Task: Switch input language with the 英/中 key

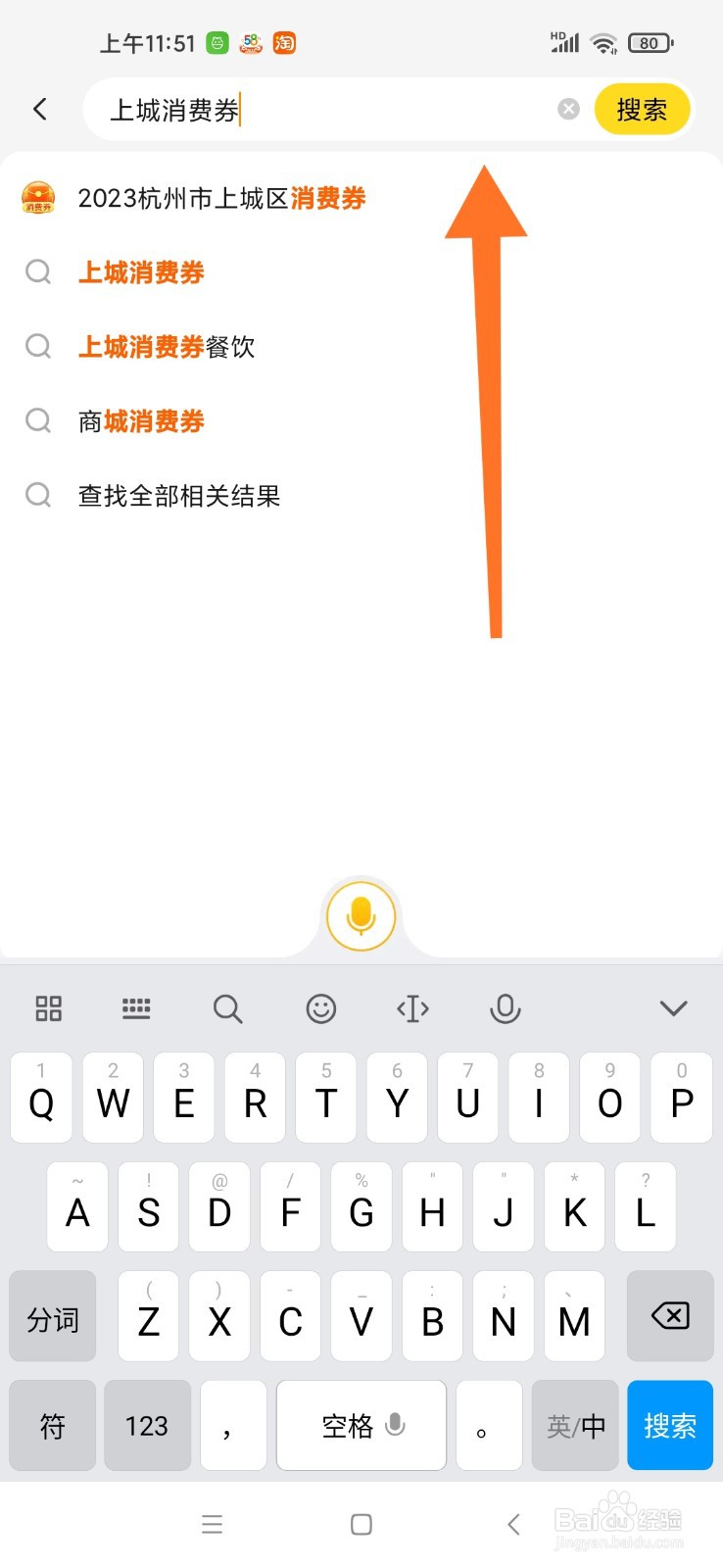Action: tap(574, 1426)
